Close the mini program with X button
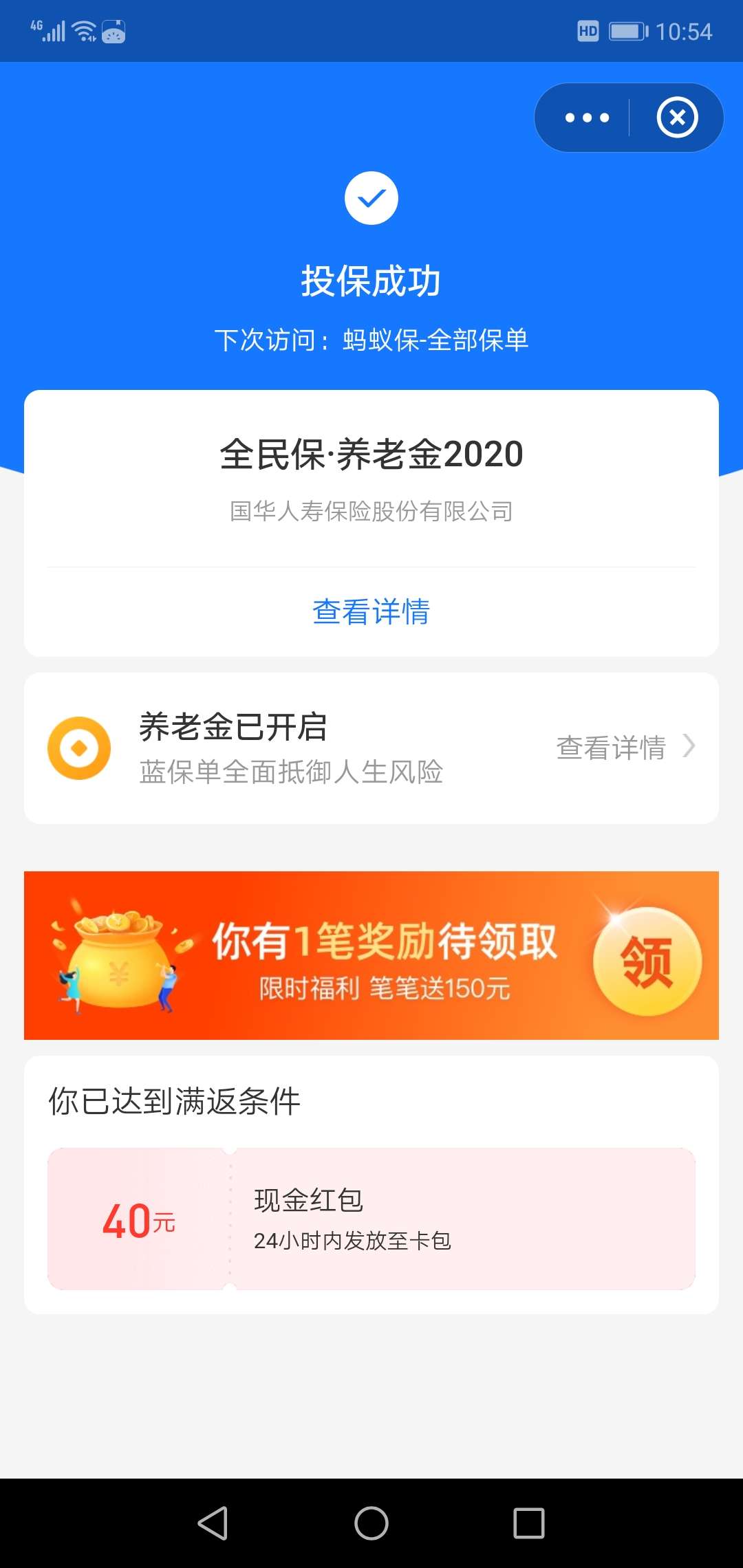The width and height of the screenshot is (743, 1568). [677, 118]
